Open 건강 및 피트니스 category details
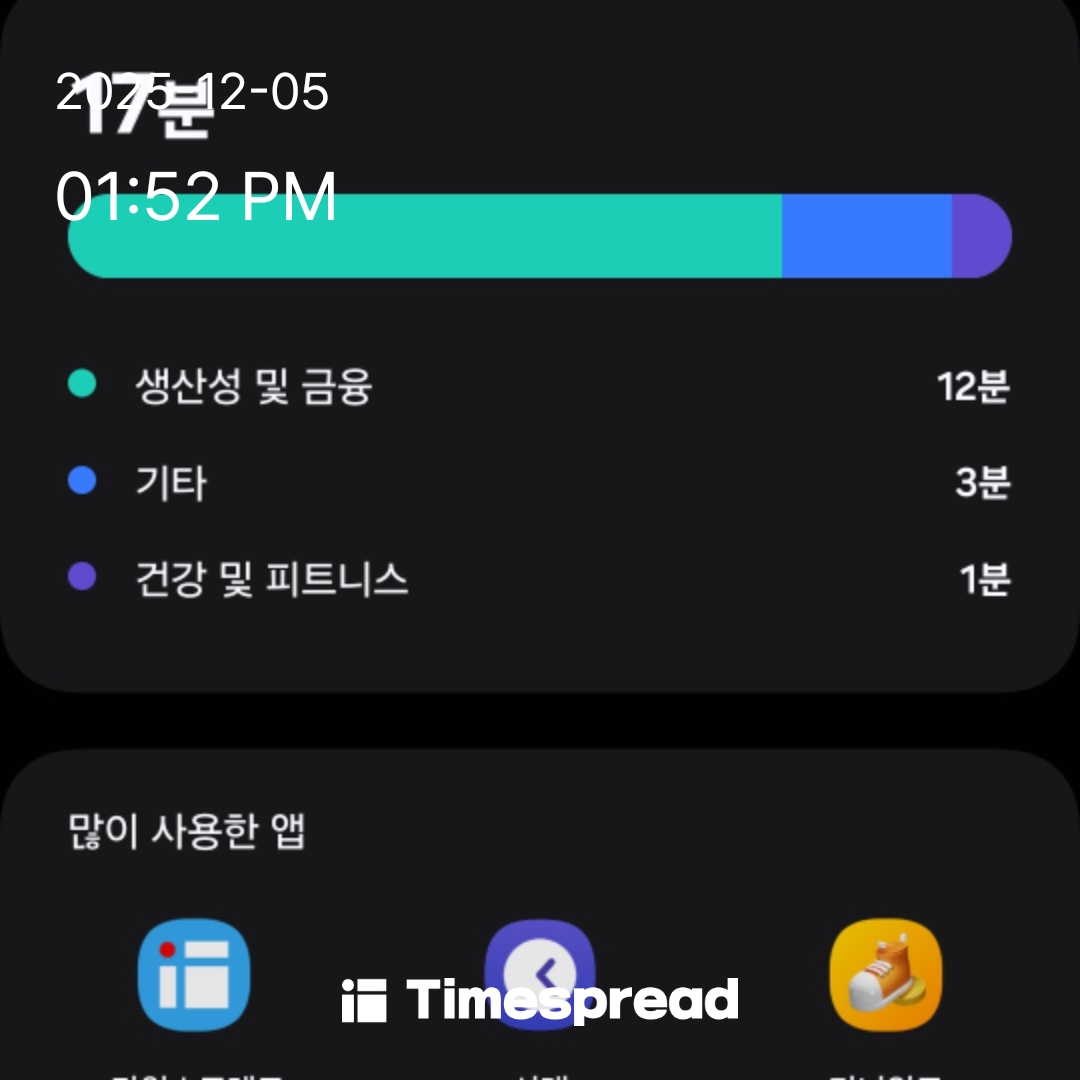 538,579
